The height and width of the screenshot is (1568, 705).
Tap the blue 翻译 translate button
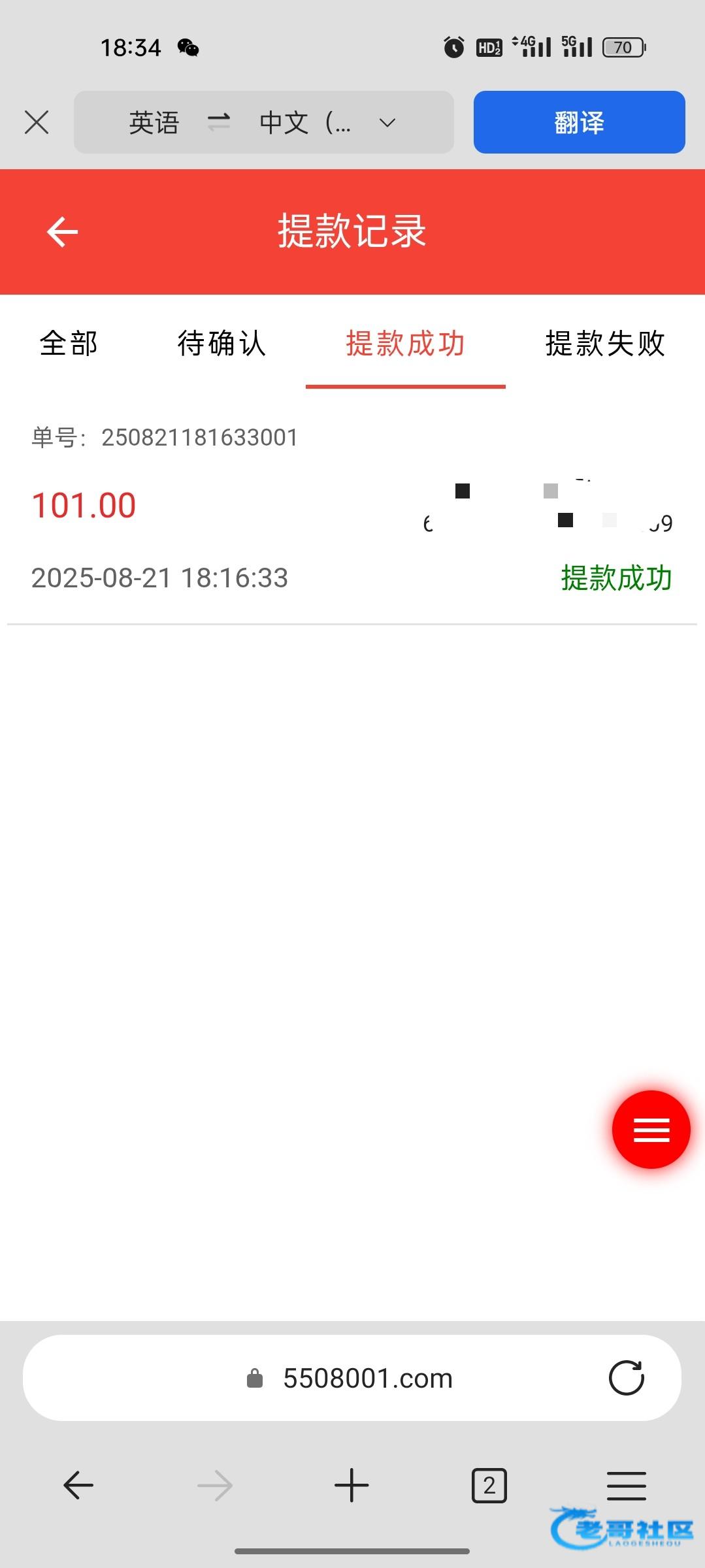coord(579,122)
